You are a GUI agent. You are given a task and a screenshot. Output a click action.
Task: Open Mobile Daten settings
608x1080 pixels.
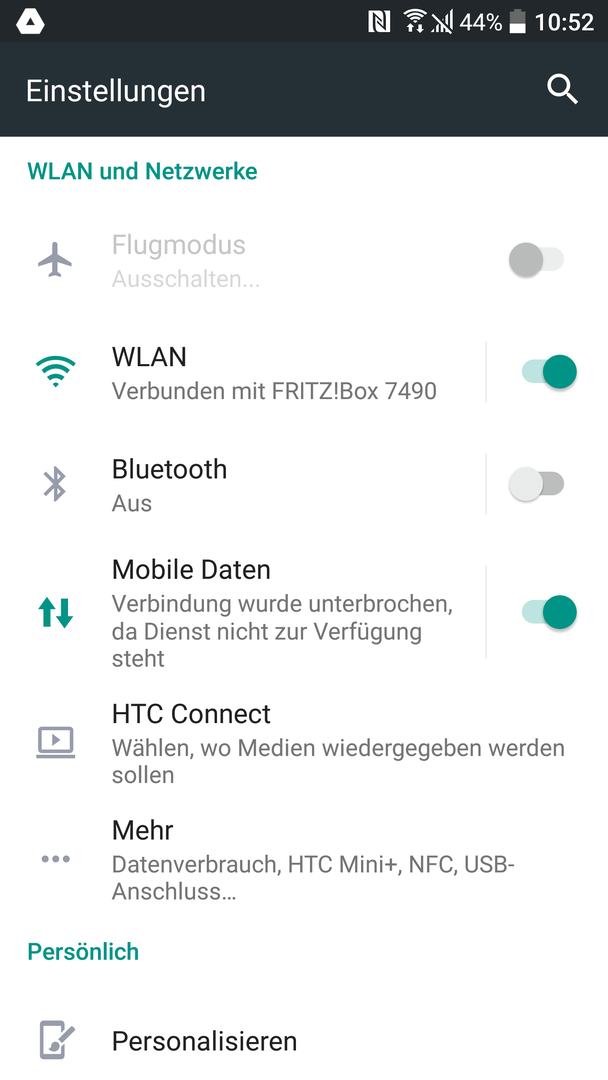242,612
